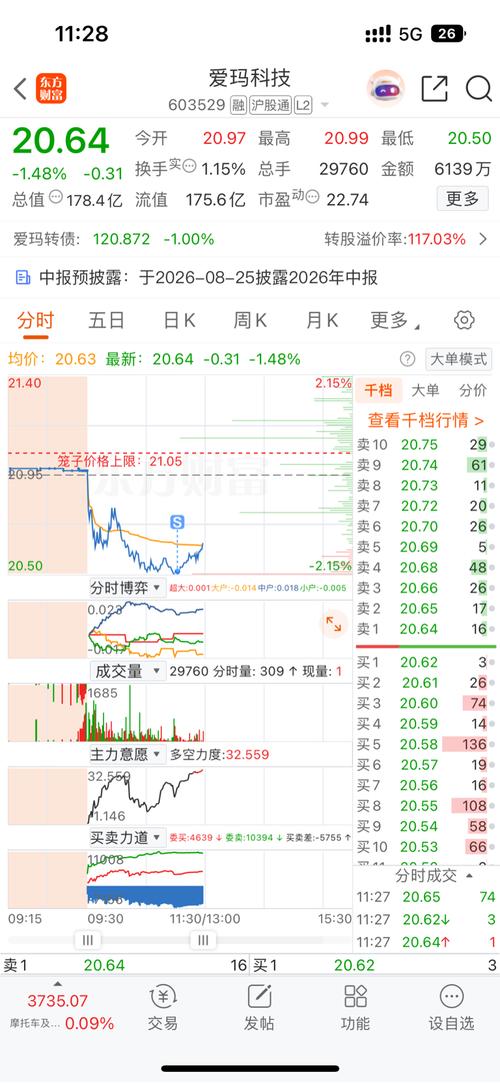Switch to the 日K chart tab

coord(180,320)
